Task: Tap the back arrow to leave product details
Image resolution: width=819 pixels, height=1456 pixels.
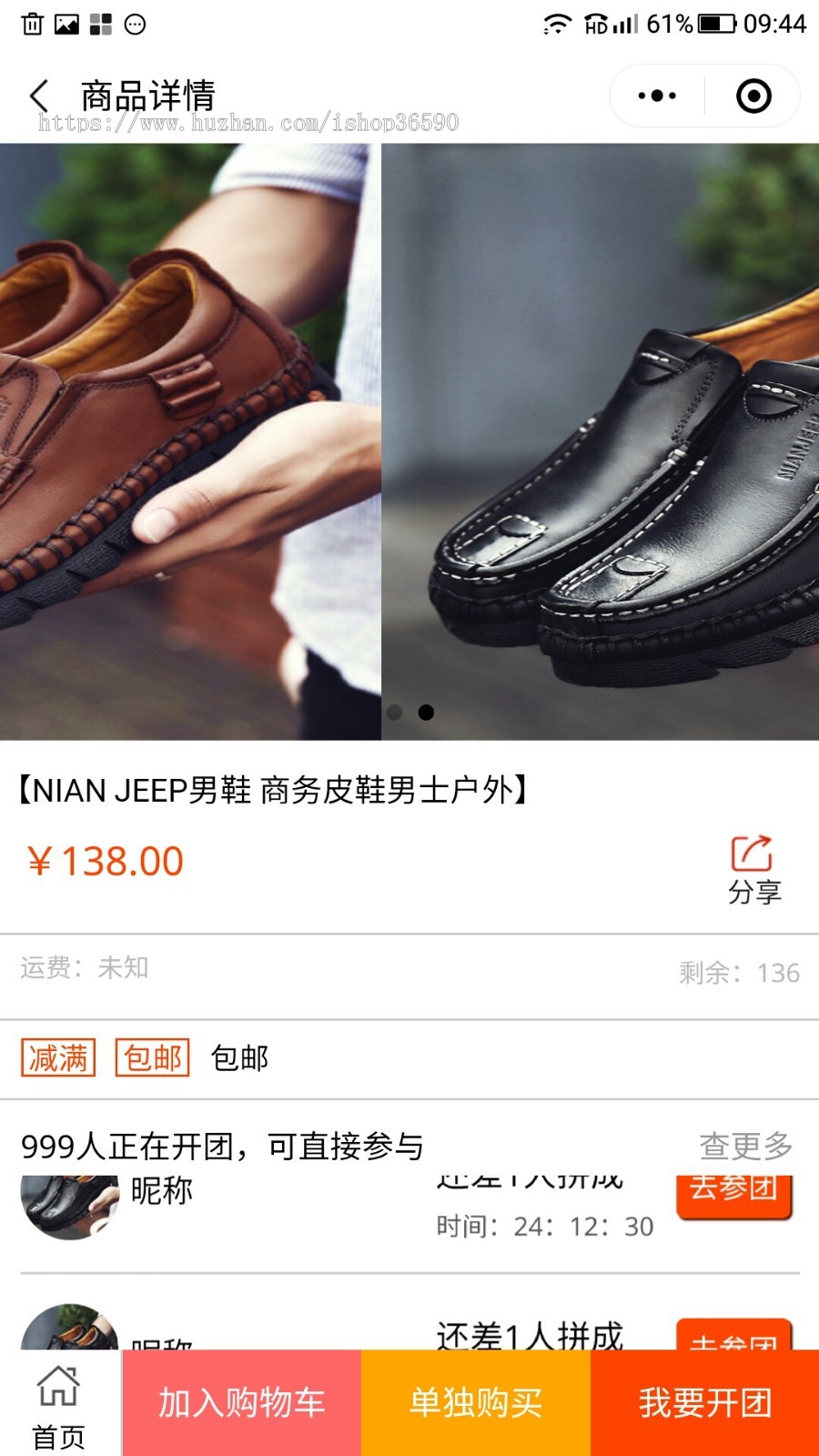Action: tap(38, 94)
